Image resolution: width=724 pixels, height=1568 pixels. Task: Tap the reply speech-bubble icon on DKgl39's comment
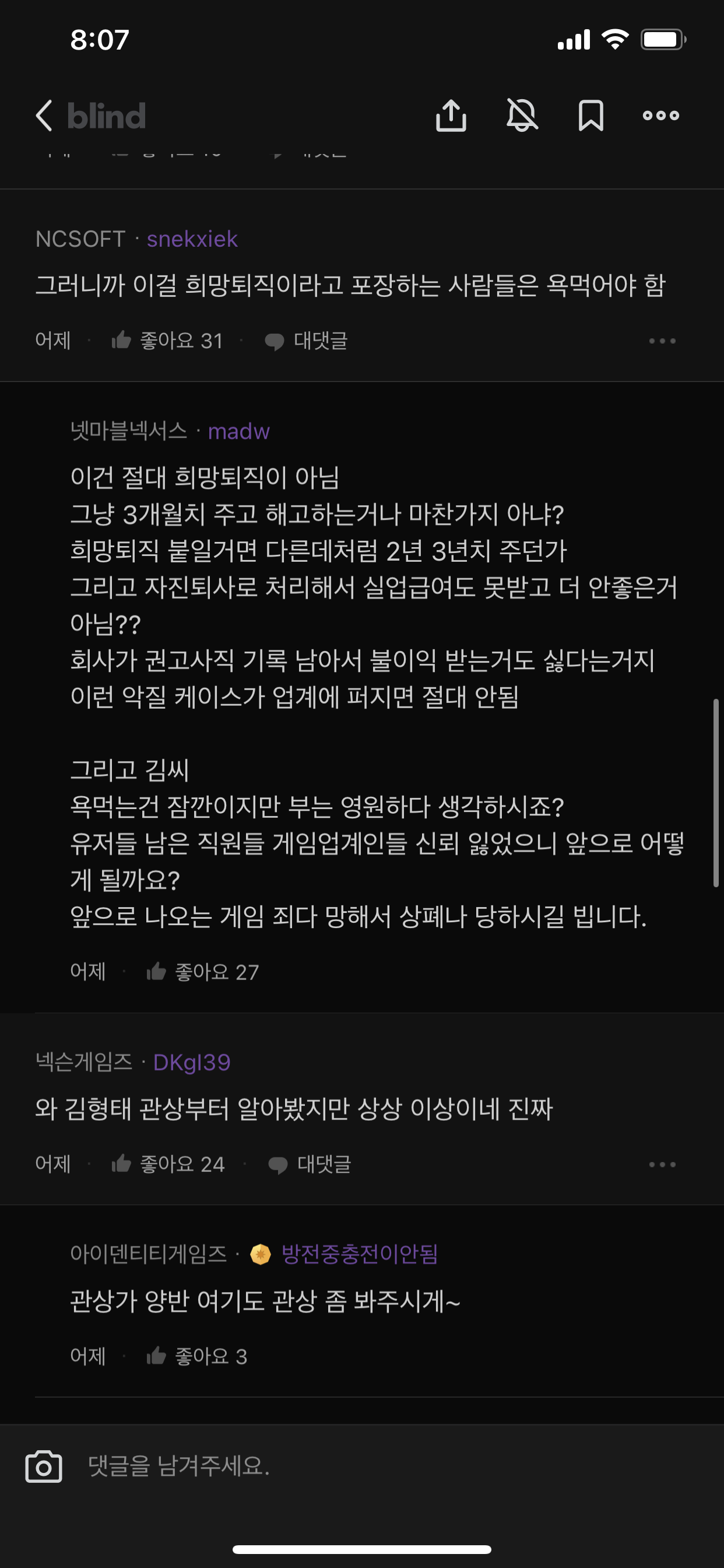coord(279,1163)
